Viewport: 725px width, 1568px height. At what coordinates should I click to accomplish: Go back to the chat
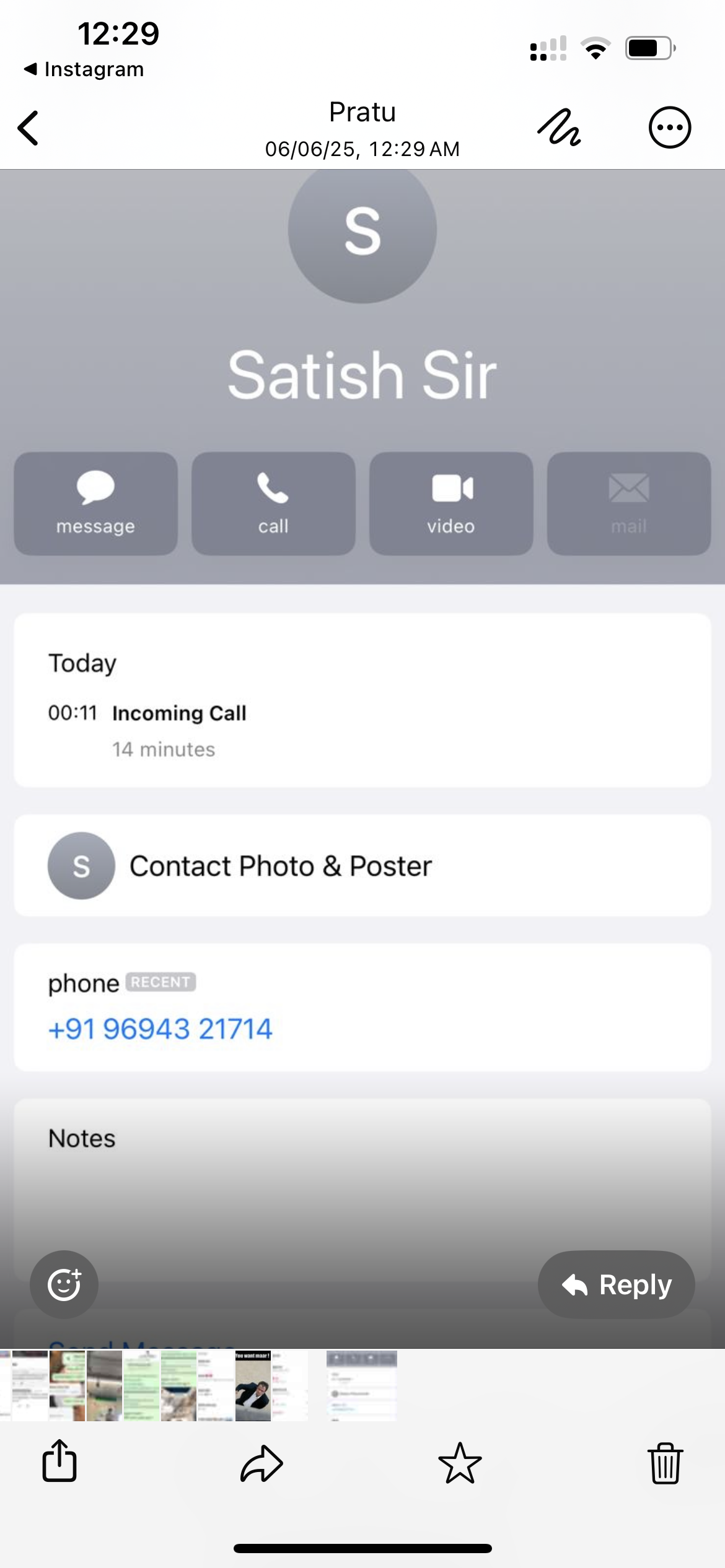pyautogui.click(x=29, y=128)
